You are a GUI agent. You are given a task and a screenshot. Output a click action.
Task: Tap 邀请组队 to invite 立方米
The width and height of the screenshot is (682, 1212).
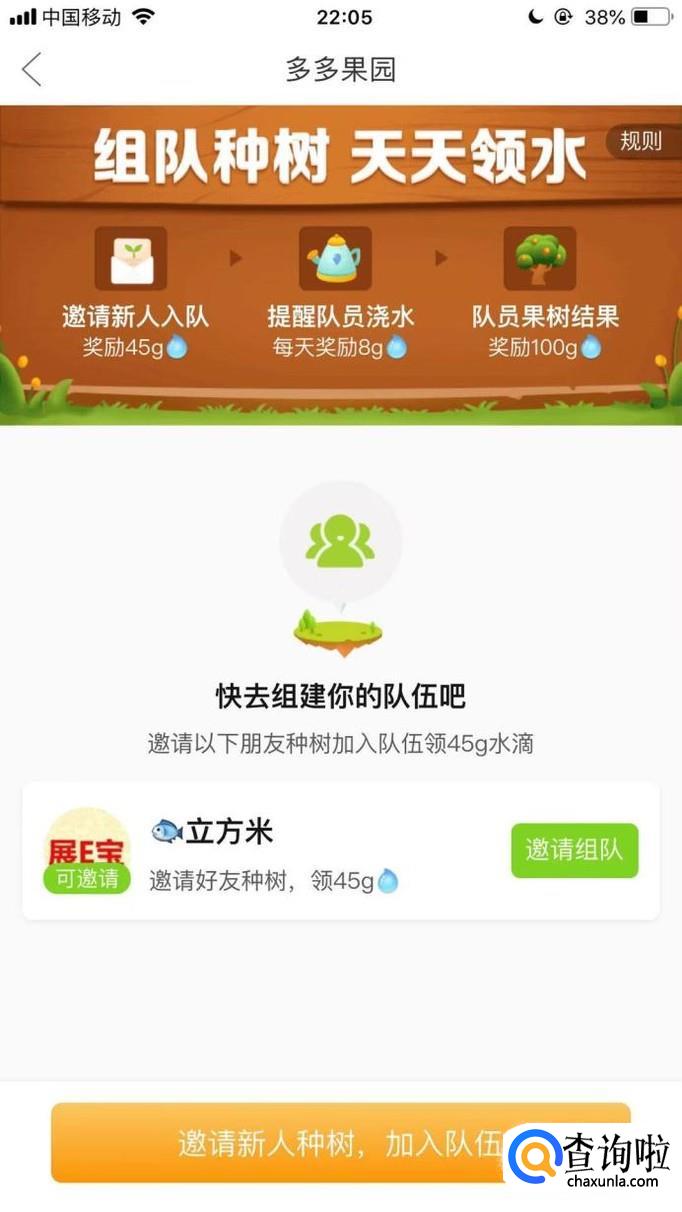pyautogui.click(x=574, y=850)
